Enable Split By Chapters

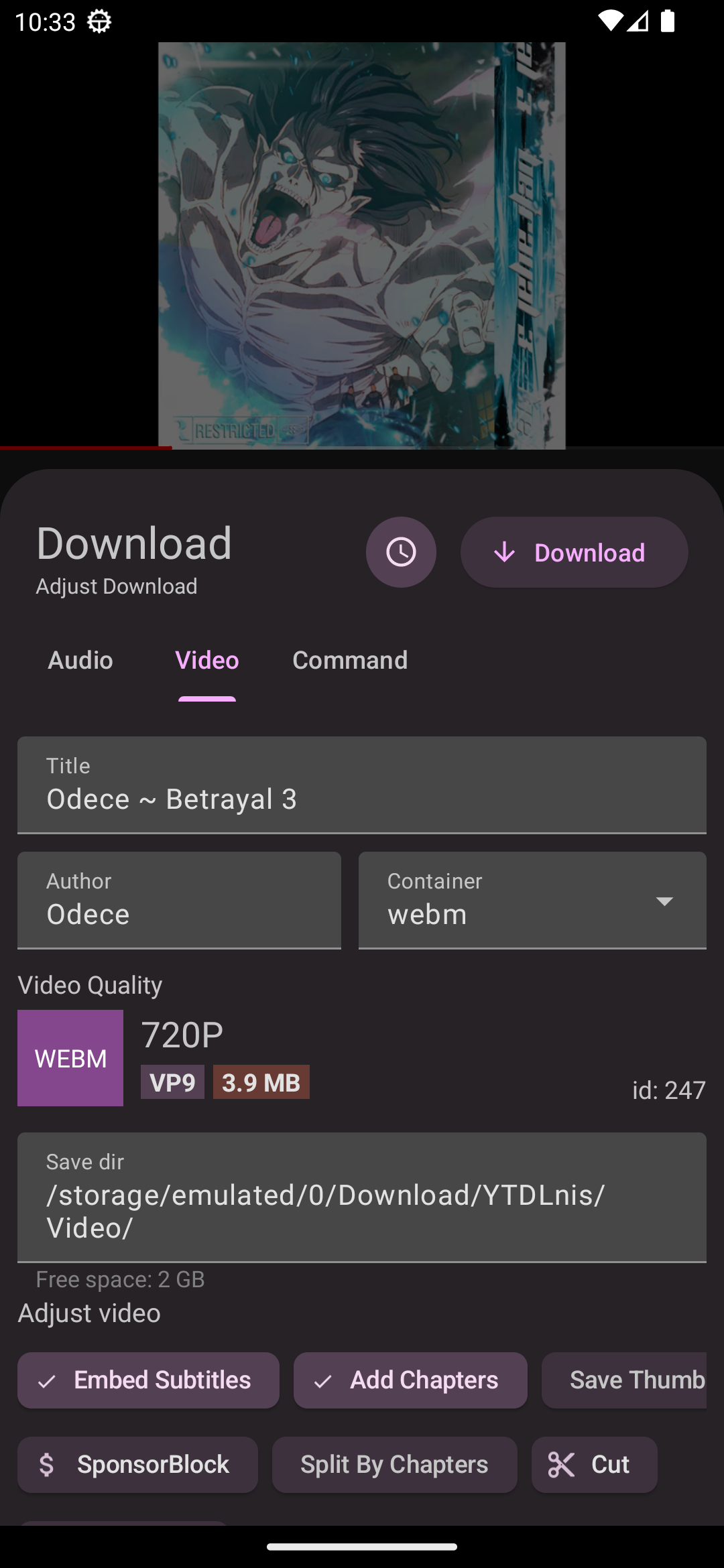tap(394, 1465)
